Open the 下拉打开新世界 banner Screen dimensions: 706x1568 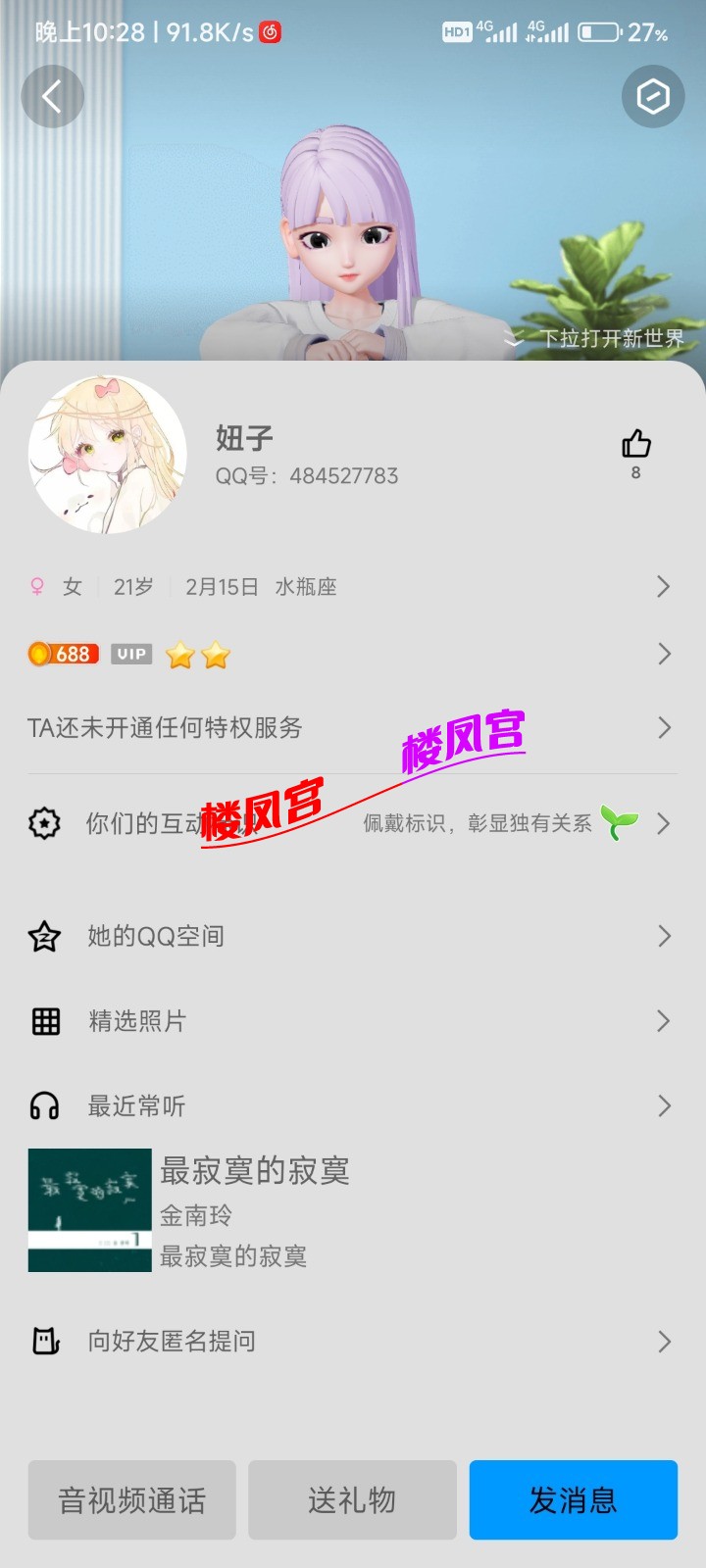click(x=596, y=338)
